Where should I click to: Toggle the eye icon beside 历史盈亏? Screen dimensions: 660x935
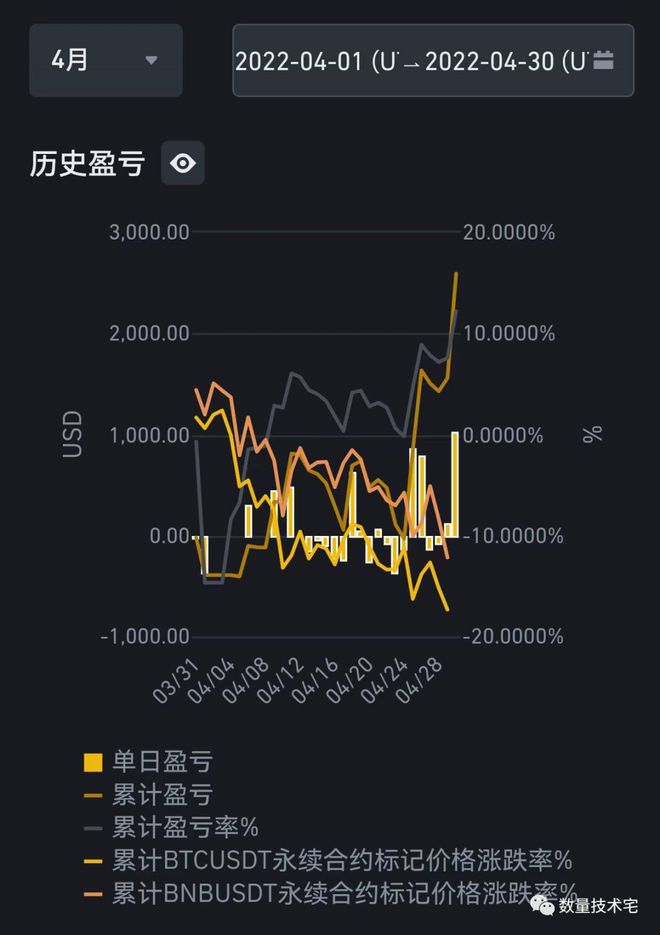(x=183, y=163)
